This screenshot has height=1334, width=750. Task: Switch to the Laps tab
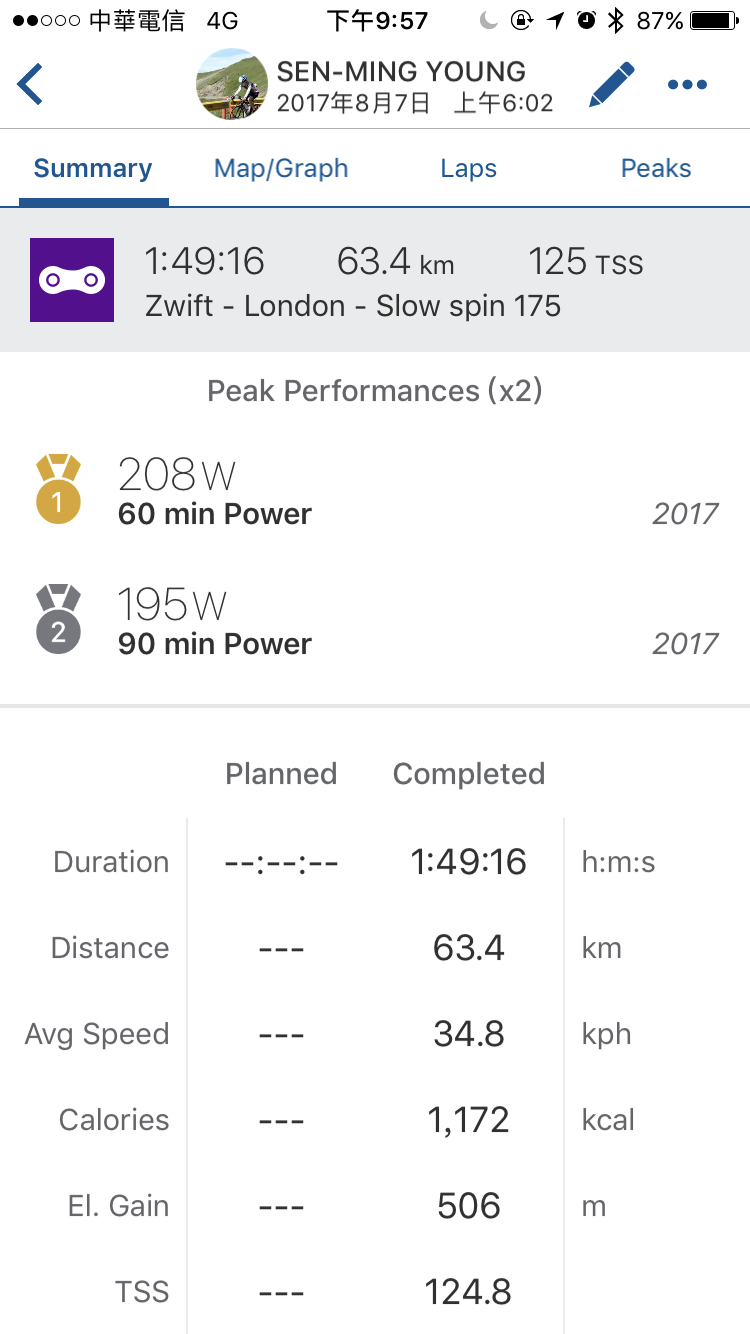click(468, 168)
